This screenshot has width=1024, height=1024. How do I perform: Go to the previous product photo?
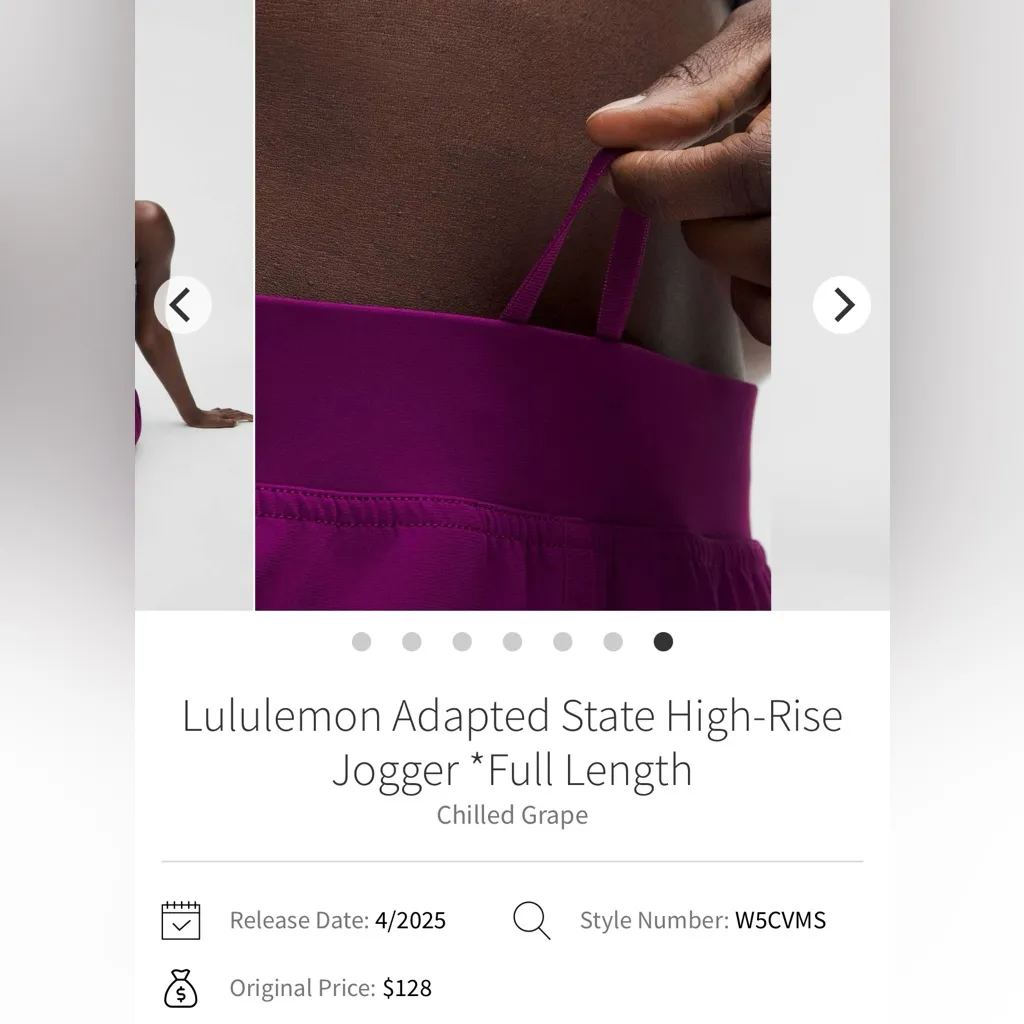(x=182, y=305)
